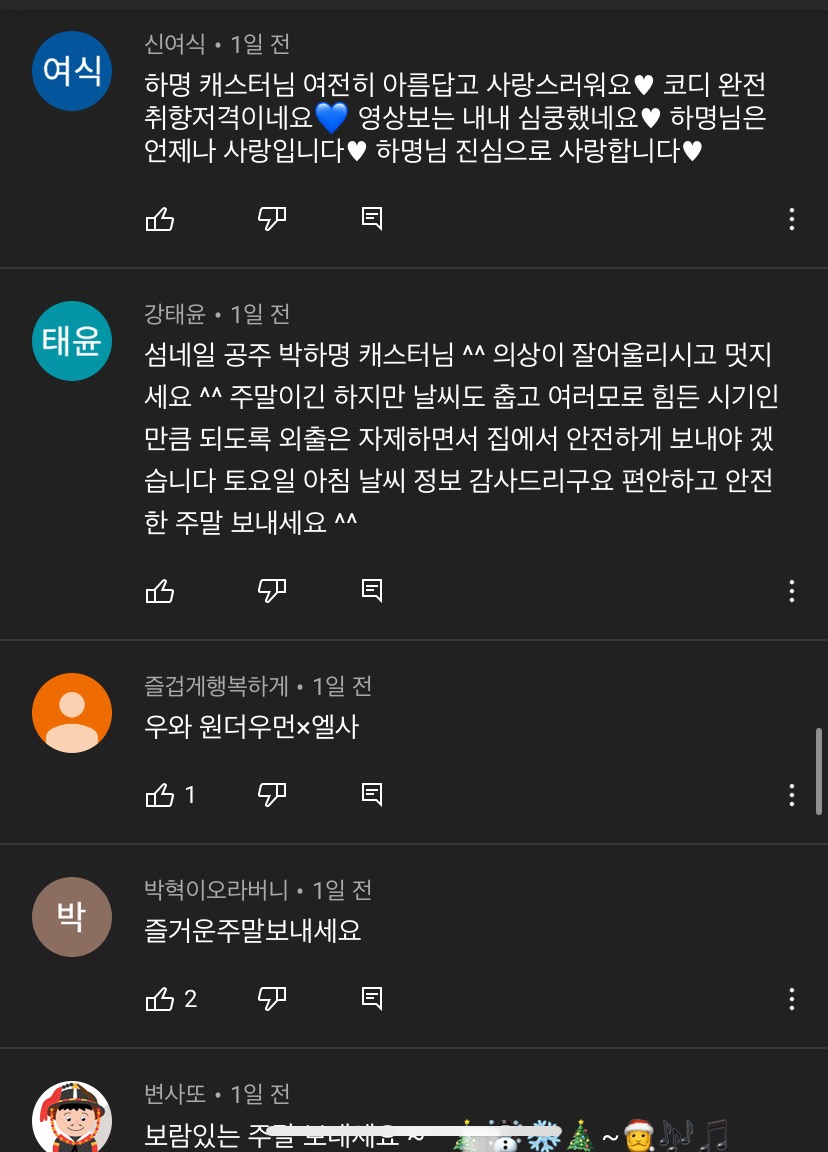Open overflow menu on 신여식's comment
Viewport: 828px width, 1152px height.
(x=791, y=219)
